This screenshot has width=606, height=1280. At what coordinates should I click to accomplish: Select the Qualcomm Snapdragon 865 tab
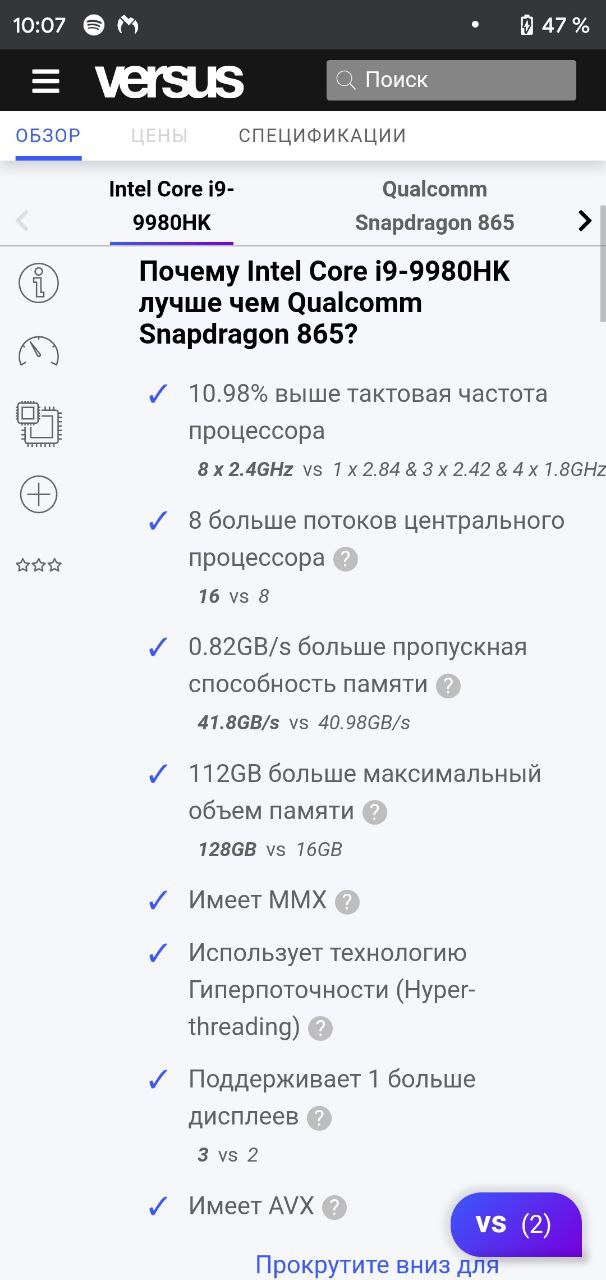435,206
